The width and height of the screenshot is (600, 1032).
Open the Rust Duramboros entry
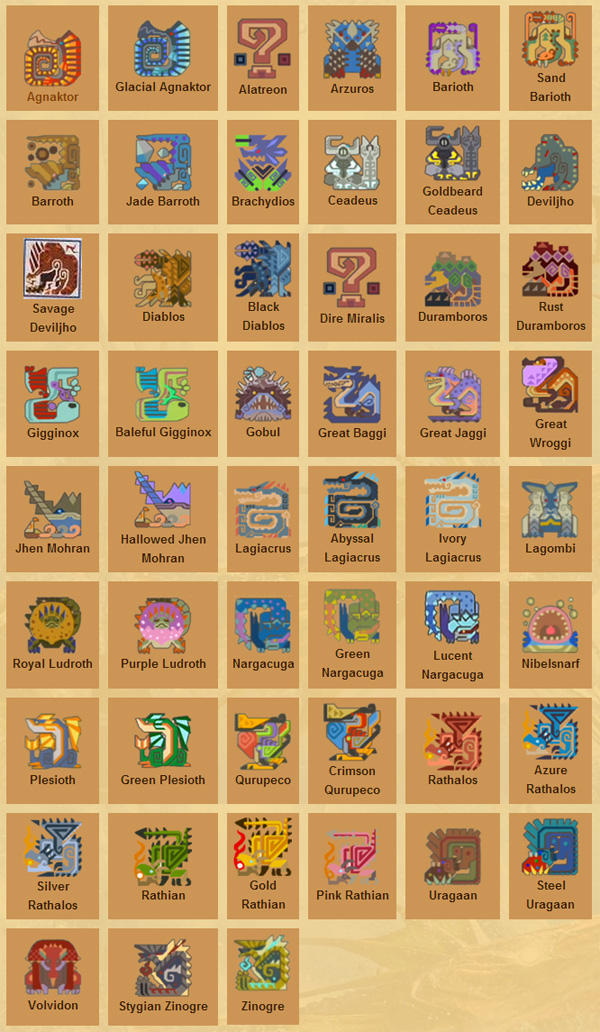(550, 287)
